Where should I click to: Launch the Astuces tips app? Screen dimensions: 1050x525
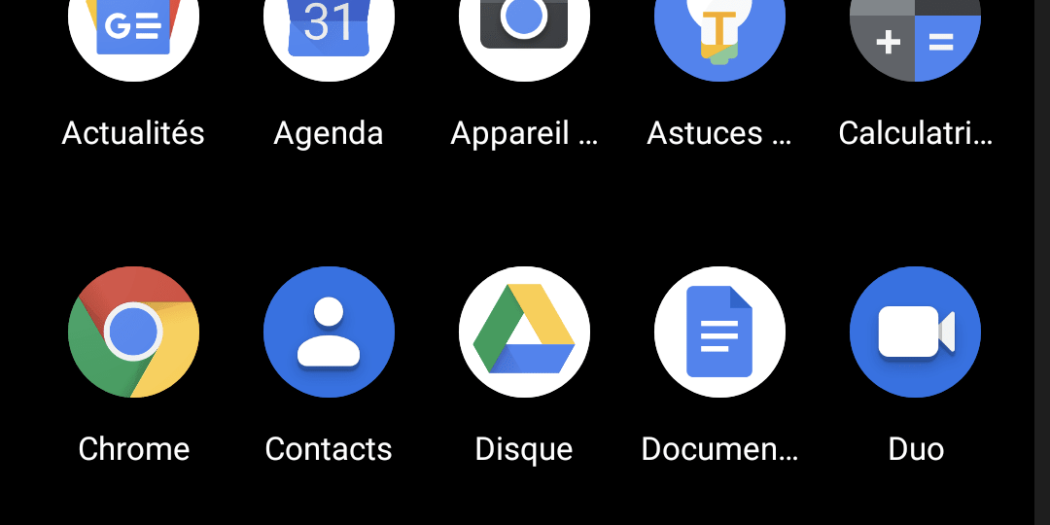click(x=719, y=30)
